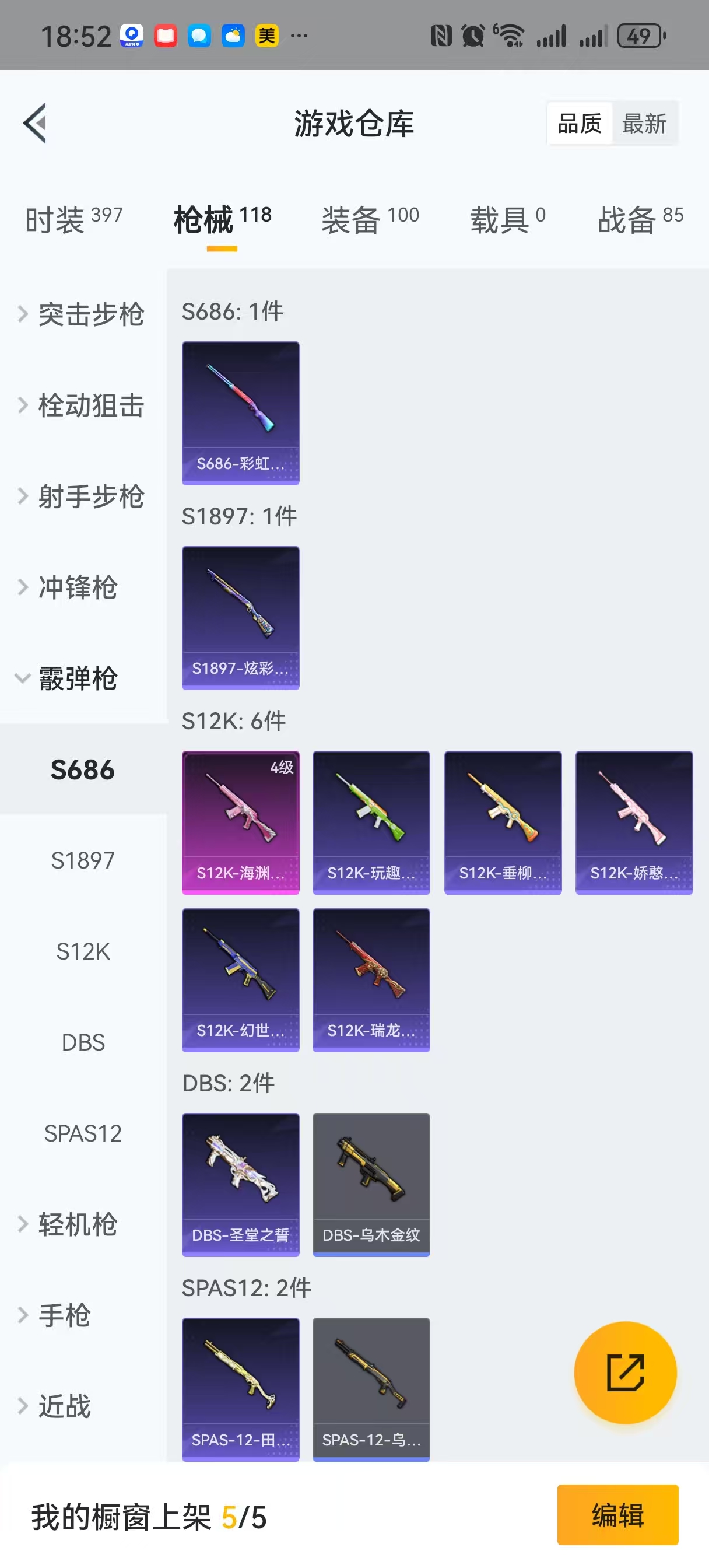Tap the orange floating share button
This screenshot has width=709, height=1568.
[625, 1373]
